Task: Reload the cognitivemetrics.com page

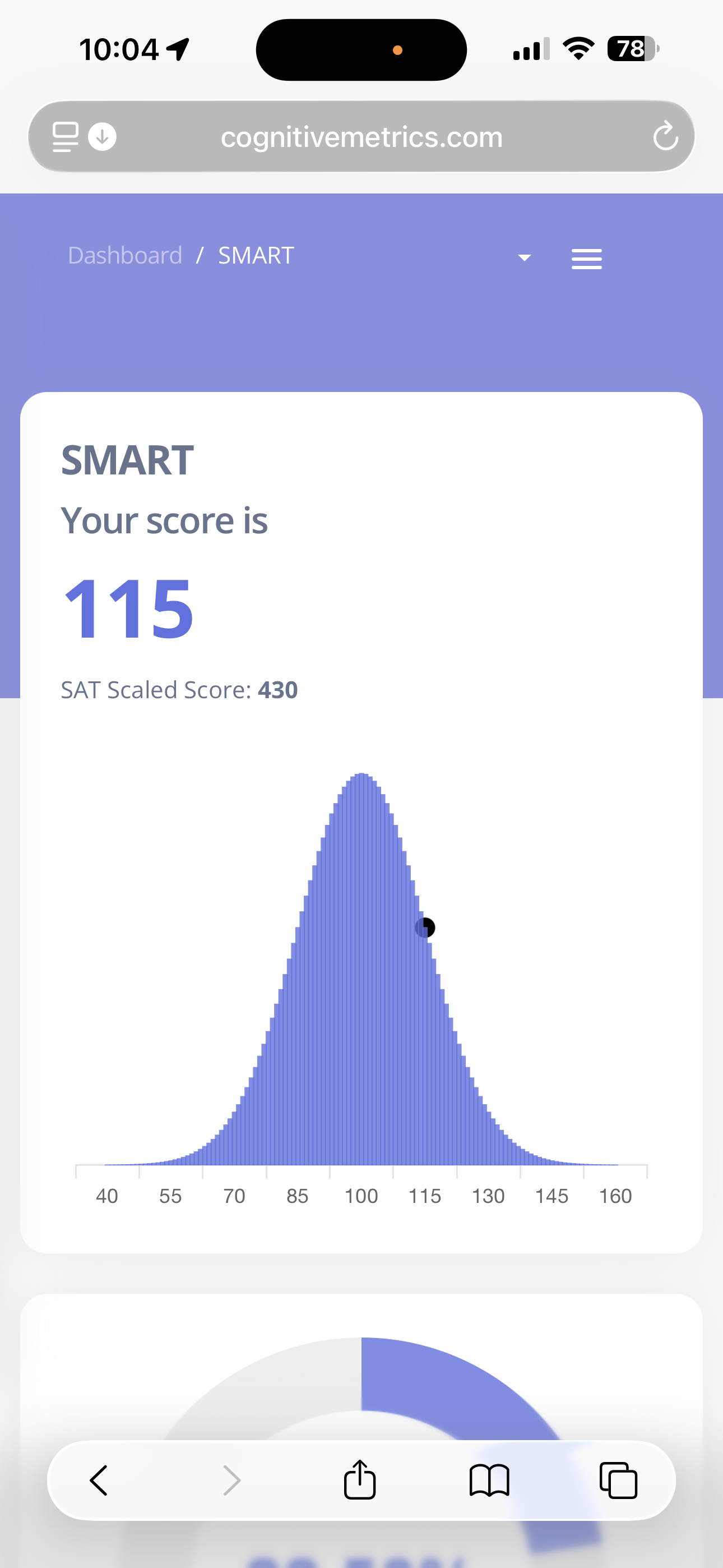Action: point(665,136)
